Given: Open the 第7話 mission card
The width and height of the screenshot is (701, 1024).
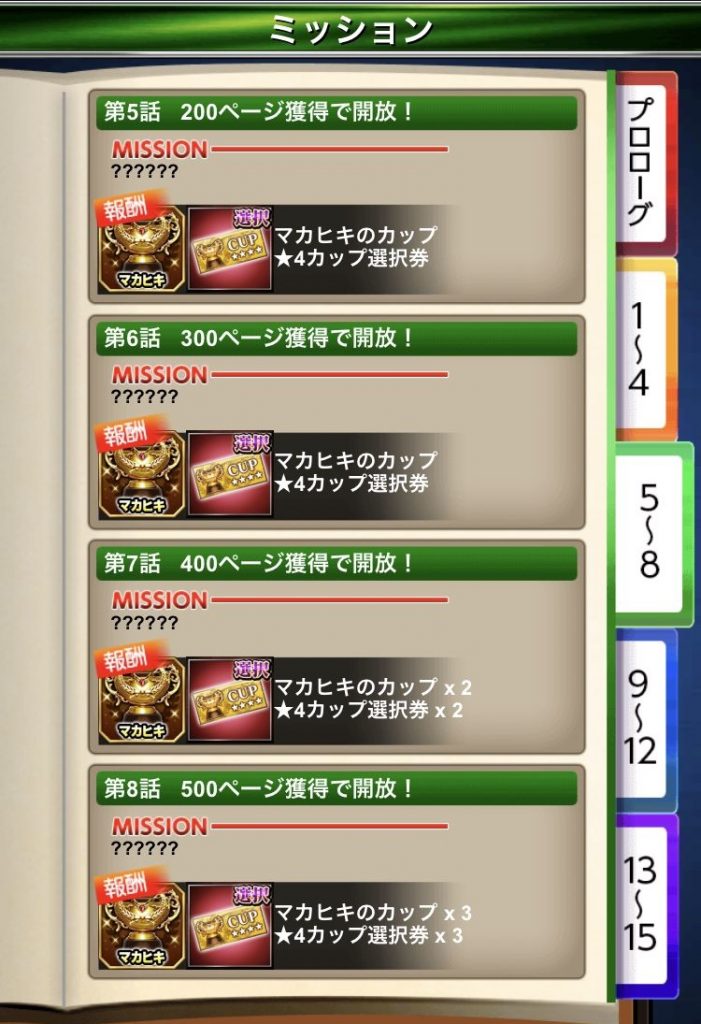Looking at the screenshot, I should (x=338, y=647).
